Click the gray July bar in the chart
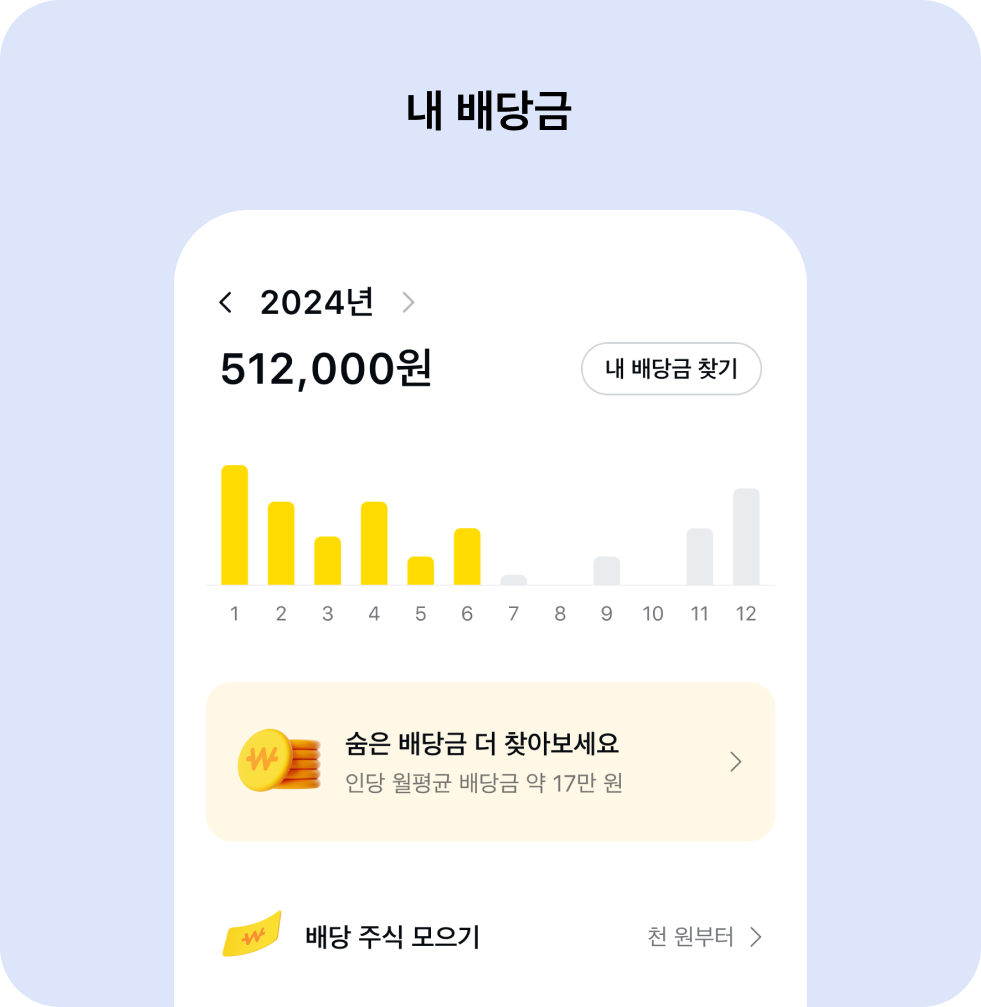 coord(514,580)
